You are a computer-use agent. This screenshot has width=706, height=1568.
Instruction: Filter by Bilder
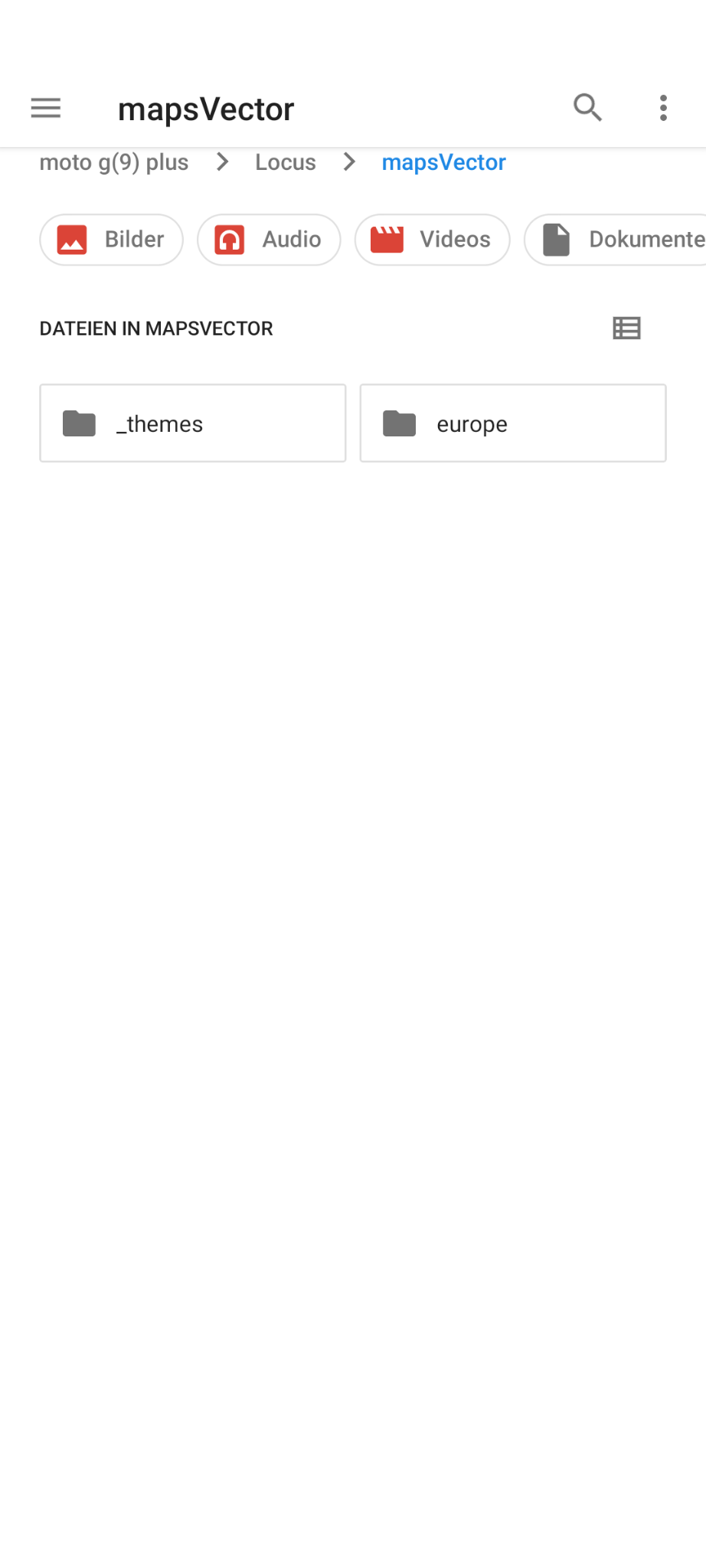click(x=112, y=240)
